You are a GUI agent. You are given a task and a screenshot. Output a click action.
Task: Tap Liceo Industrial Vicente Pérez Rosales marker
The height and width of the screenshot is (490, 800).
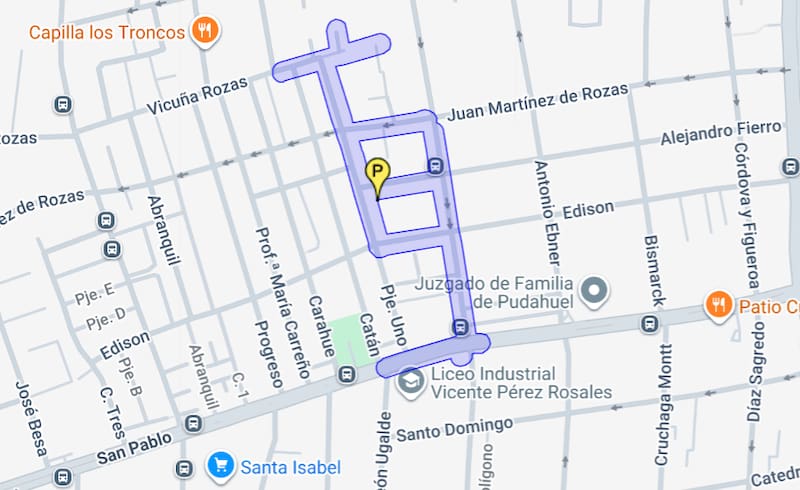pos(410,381)
